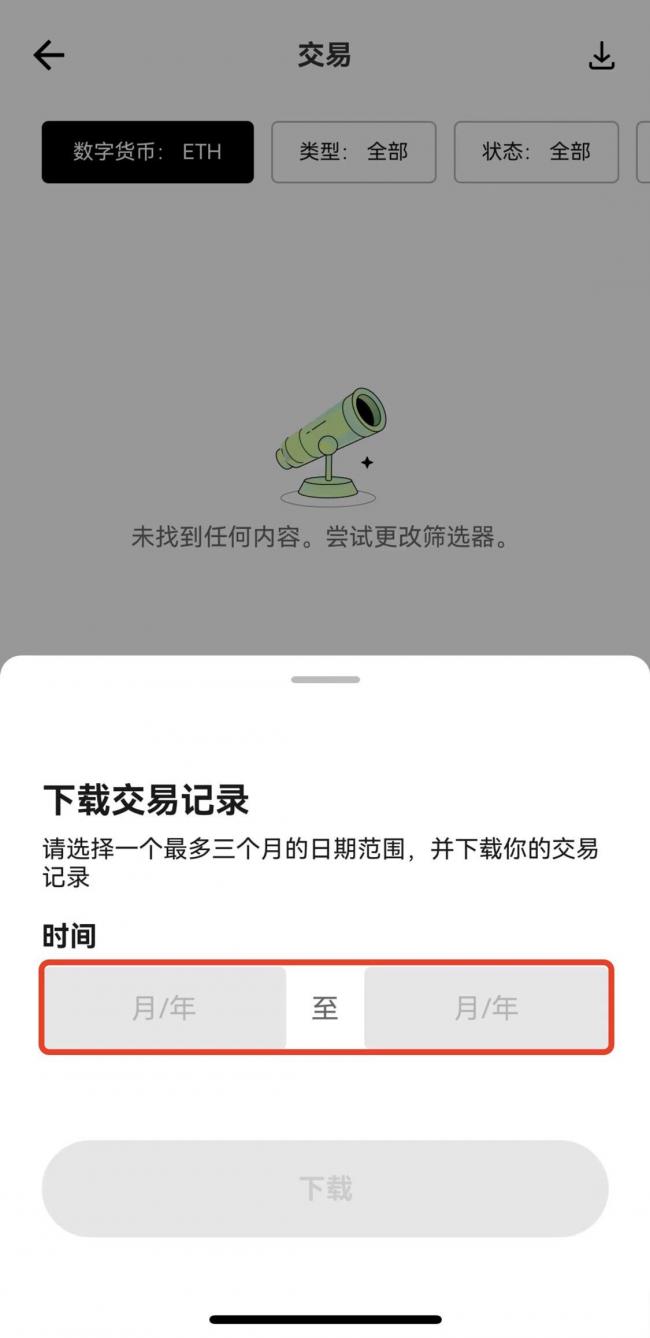Tap the download icon in top bar
Image resolution: width=650 pixels, height=1338 pixels.
601,56
